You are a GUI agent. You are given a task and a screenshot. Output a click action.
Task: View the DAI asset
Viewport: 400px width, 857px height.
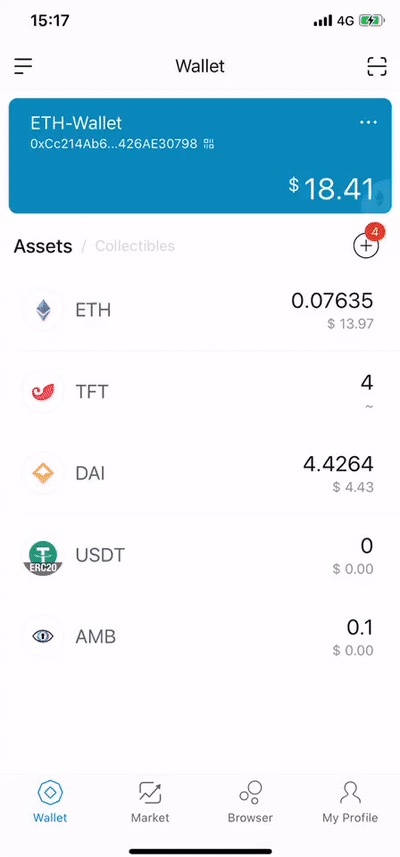pos(200,473)
